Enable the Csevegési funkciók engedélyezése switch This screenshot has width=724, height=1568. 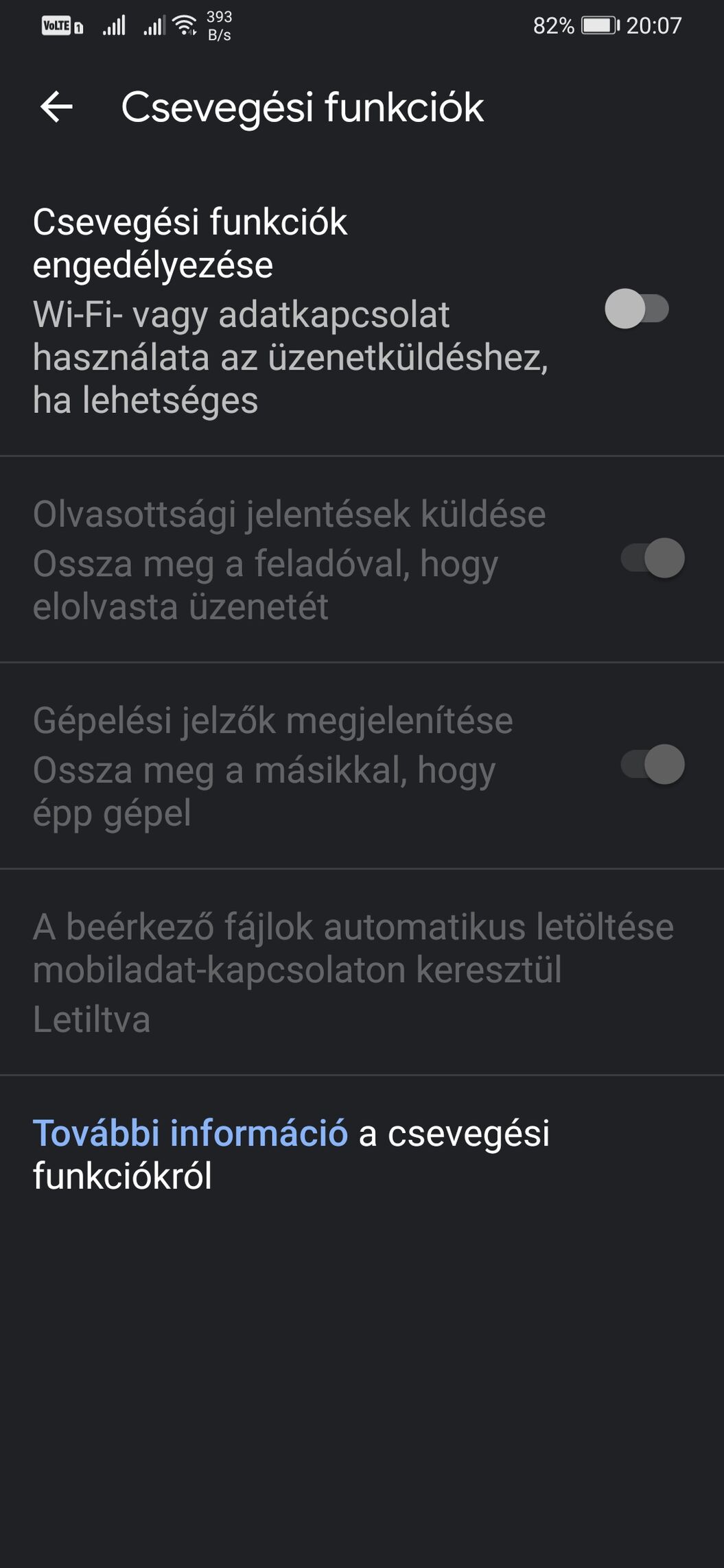(x=637, y=309)
